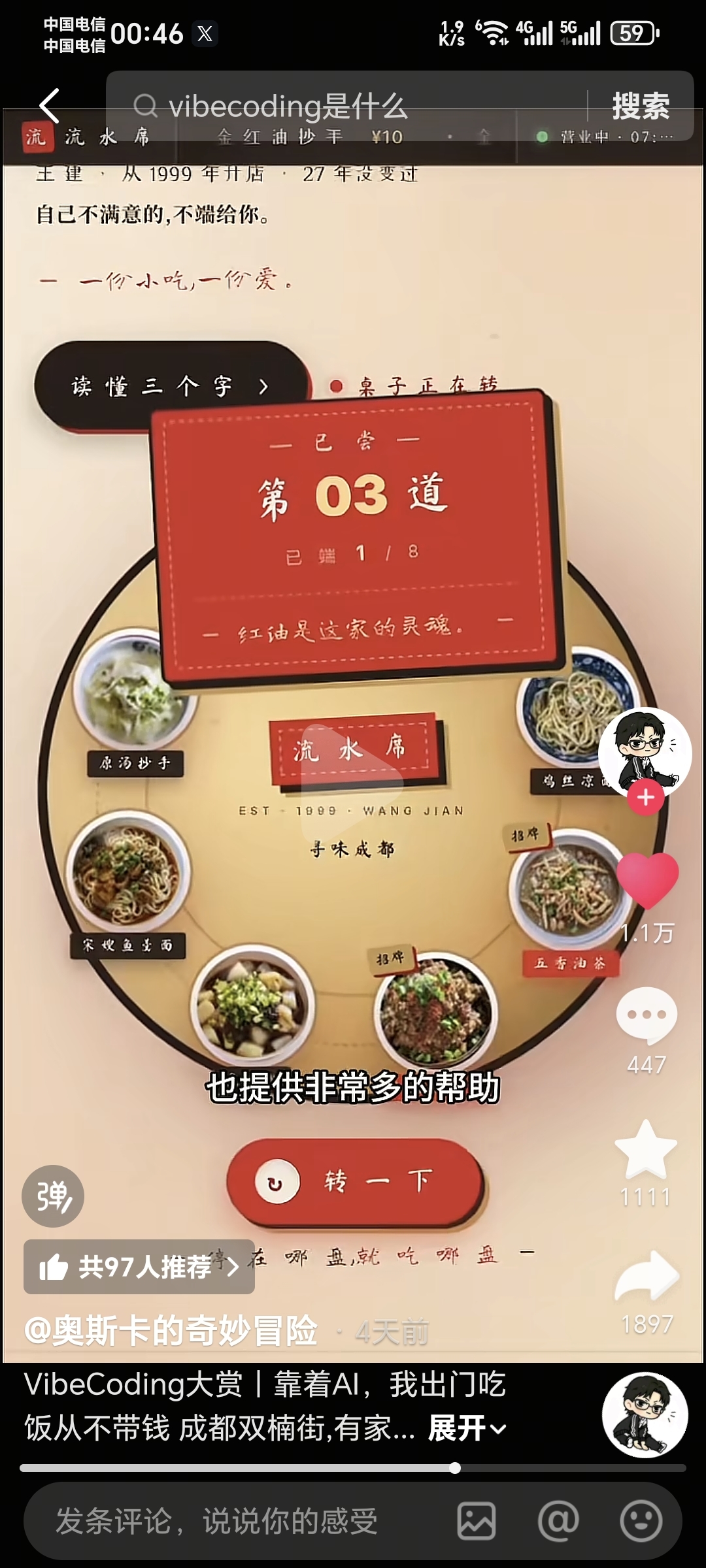Go back with the top-left arrow

point(50,105)
